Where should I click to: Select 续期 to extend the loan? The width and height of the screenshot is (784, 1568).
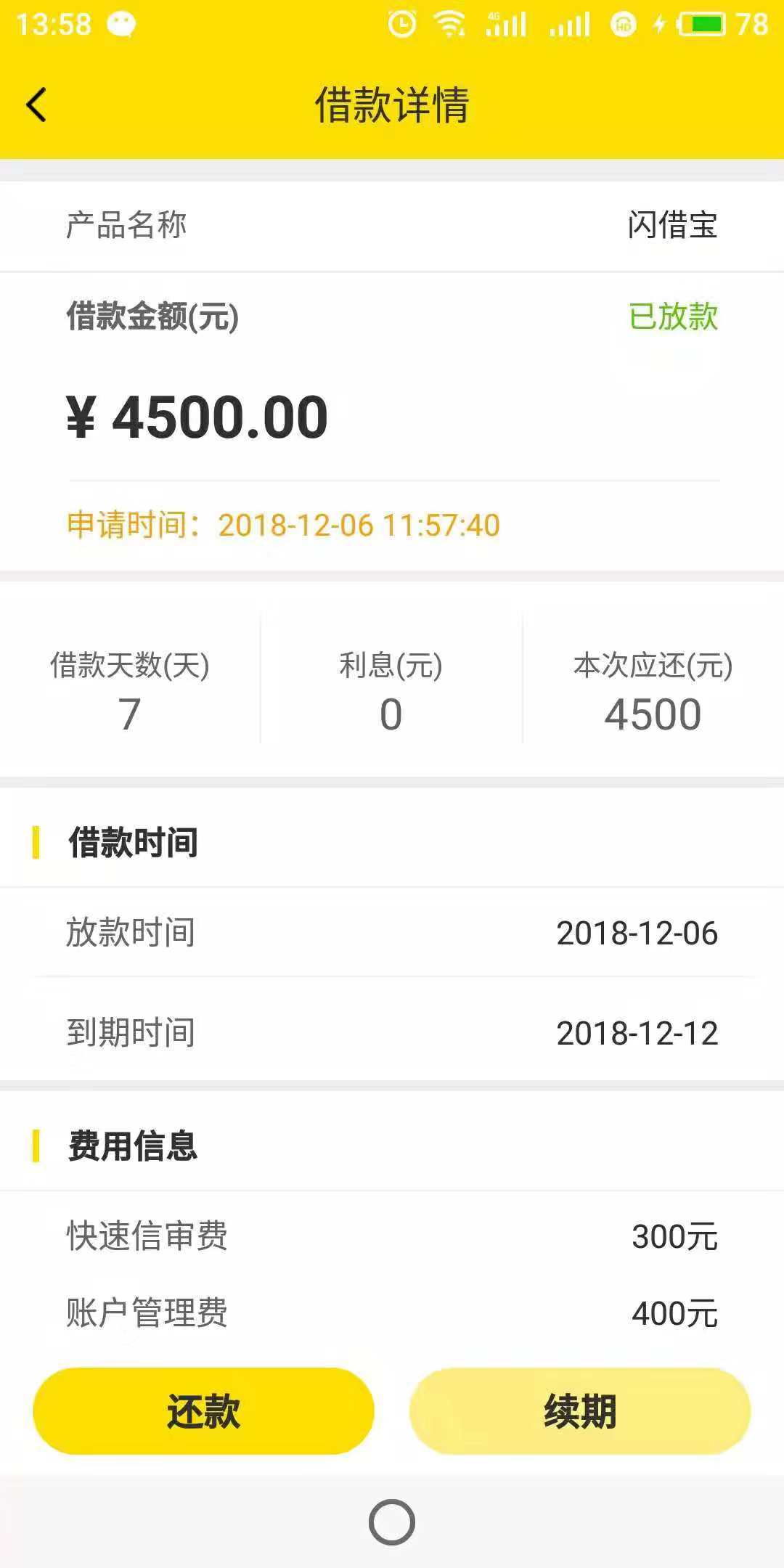(x=580, y=1410)
